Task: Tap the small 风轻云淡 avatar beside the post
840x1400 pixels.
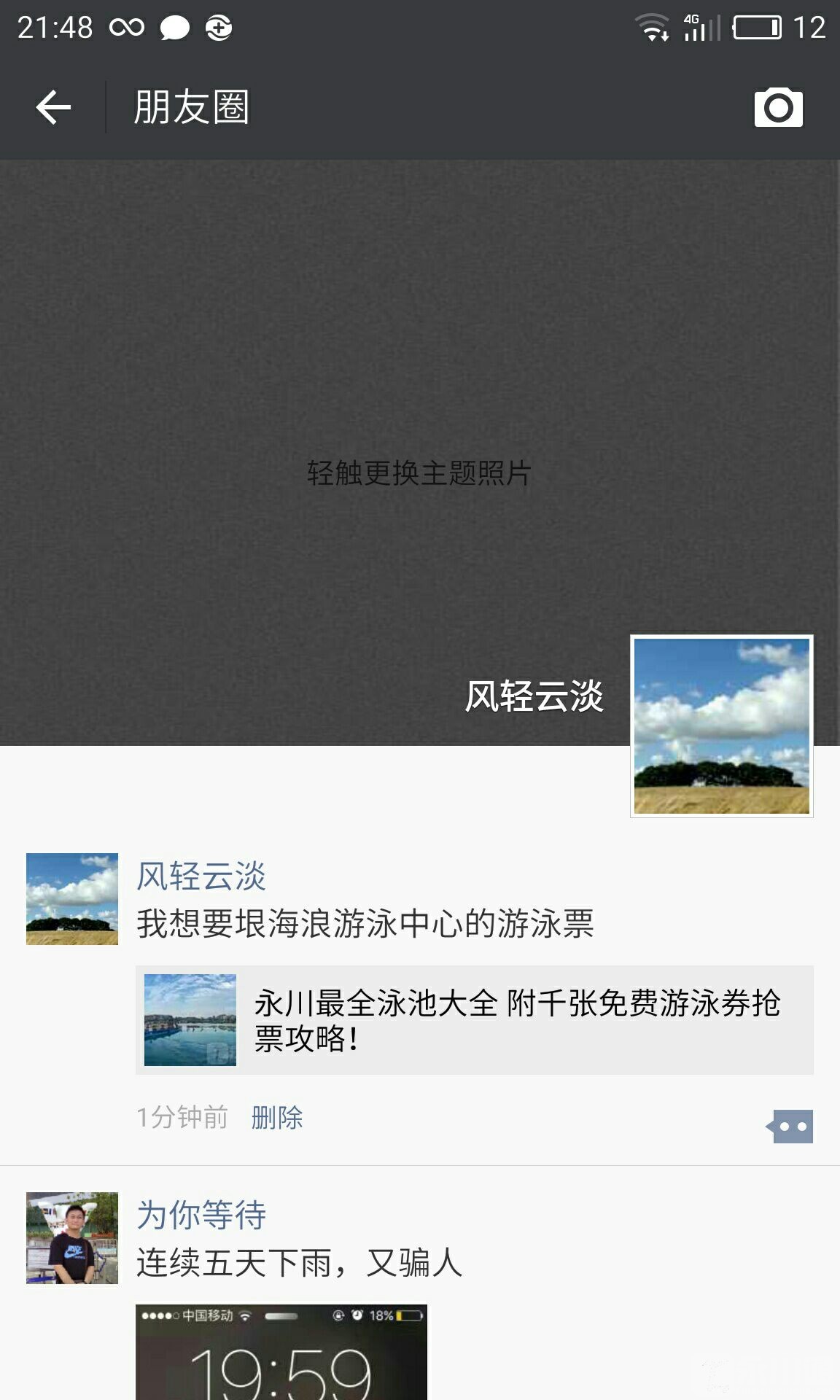Action: pos(72,898)
